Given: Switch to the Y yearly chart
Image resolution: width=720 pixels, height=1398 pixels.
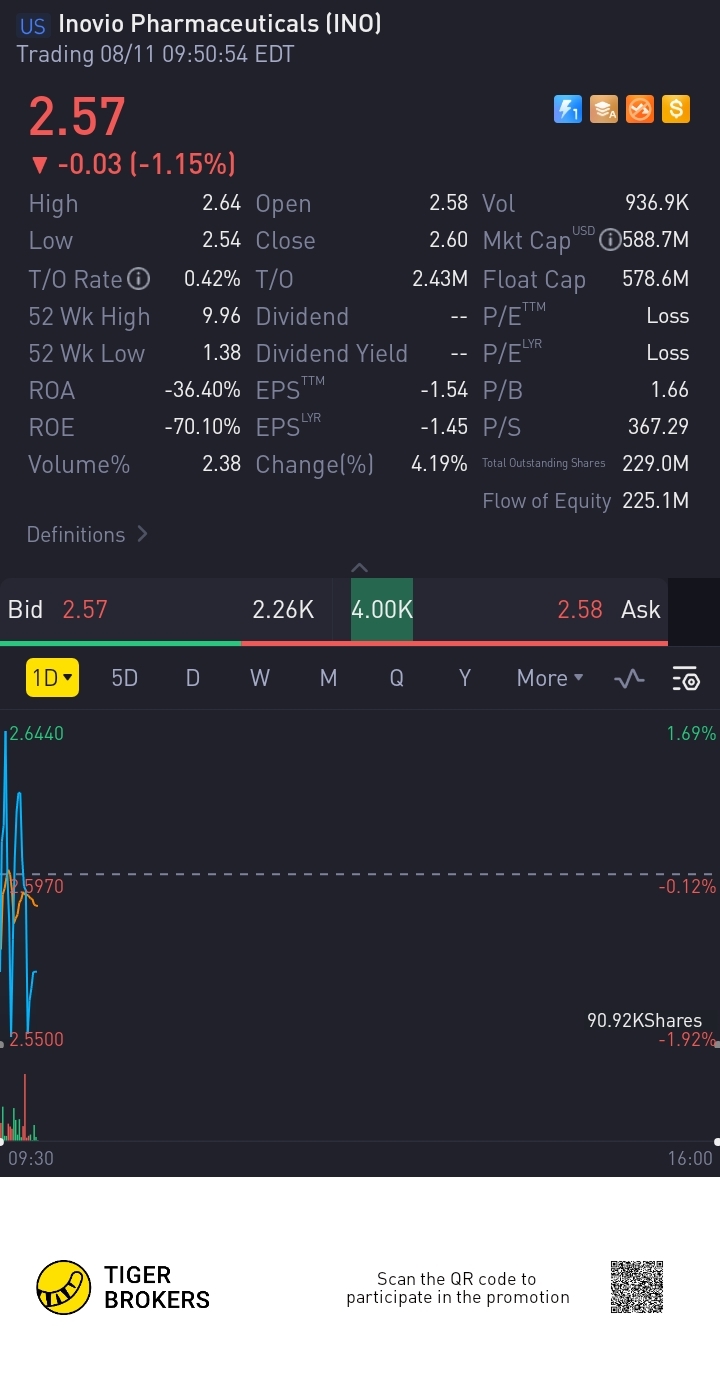Looking at the screenshot, I should point(464,678).
